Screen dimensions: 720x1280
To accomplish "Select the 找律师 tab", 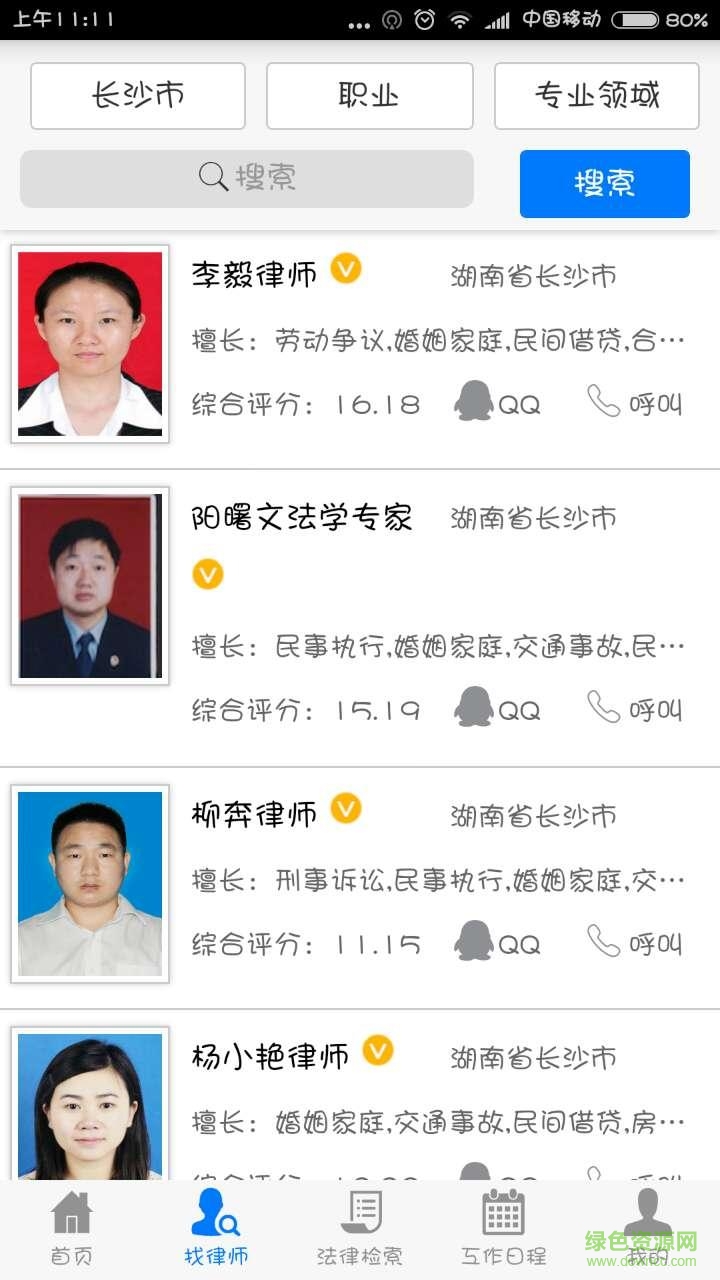I will point(215,1229).
